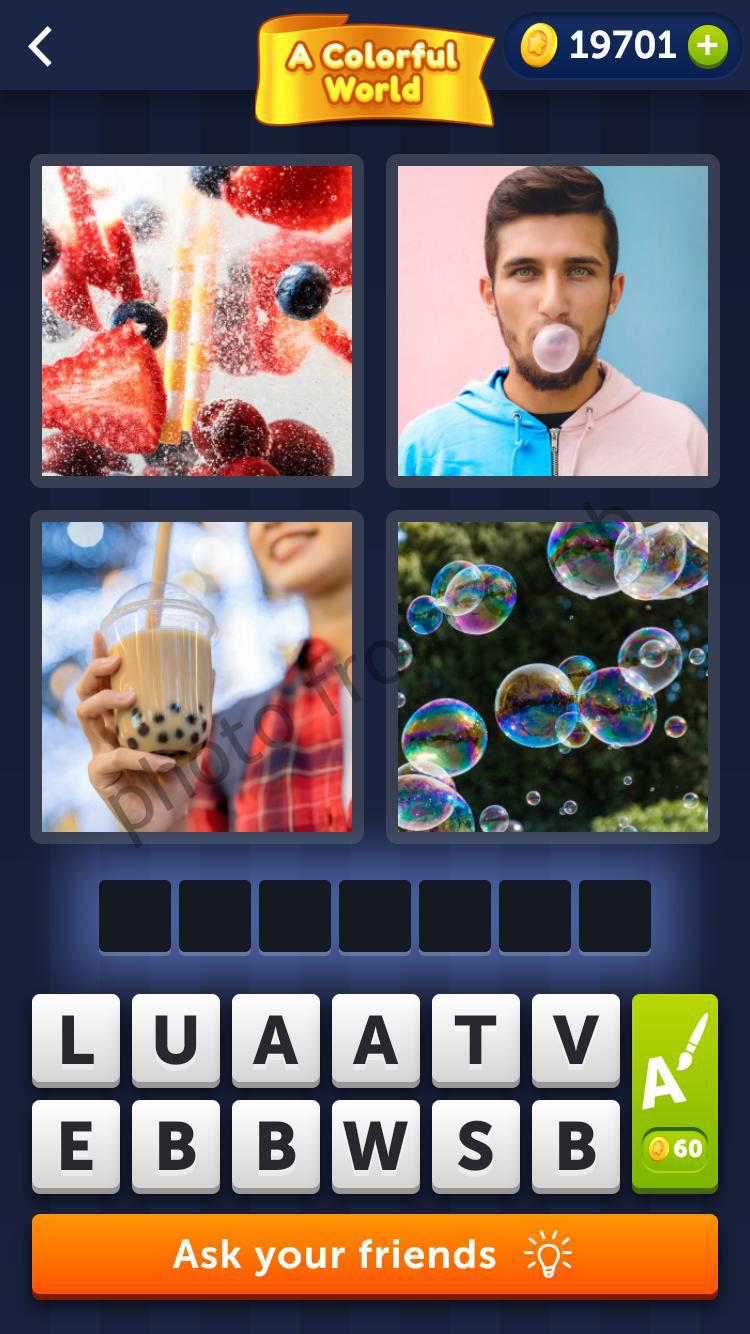This screenshot has height=1334, width=750.
Task: Choose the letter W tile
Action: (x=376, y=1146)
